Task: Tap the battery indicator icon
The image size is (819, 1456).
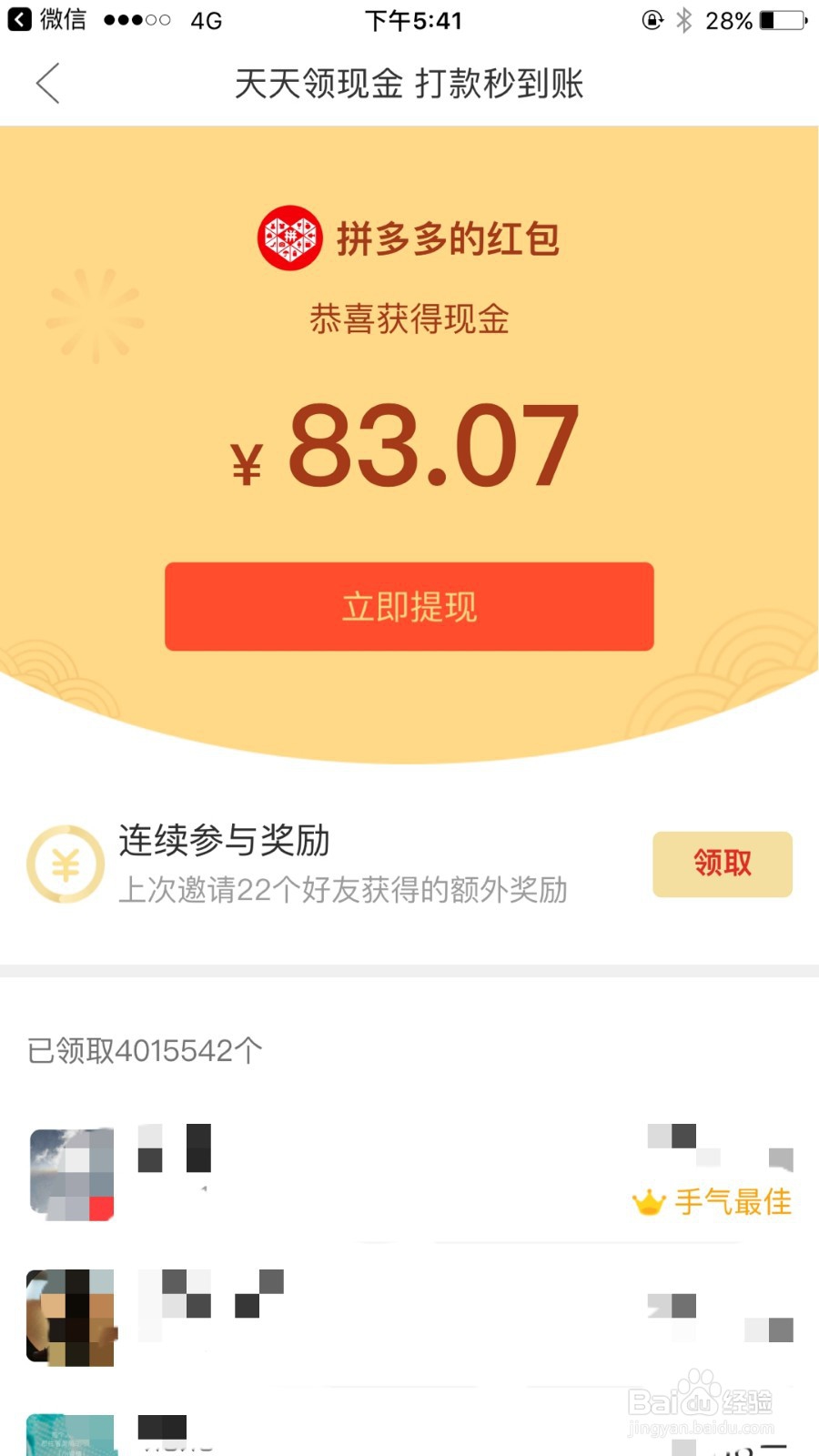Action: coord(784,19)
